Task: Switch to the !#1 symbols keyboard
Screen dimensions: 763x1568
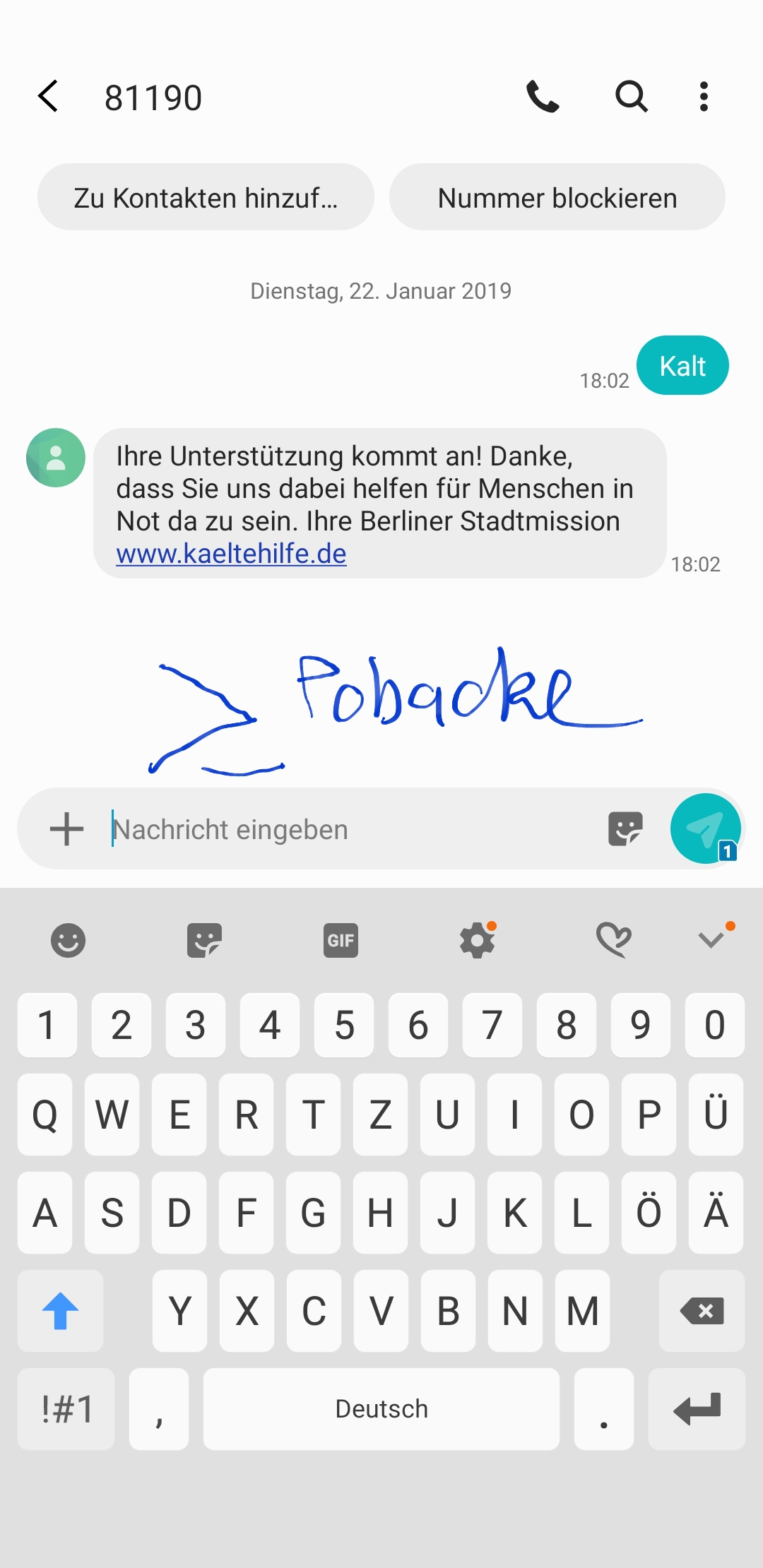Action: point(66,1410)
